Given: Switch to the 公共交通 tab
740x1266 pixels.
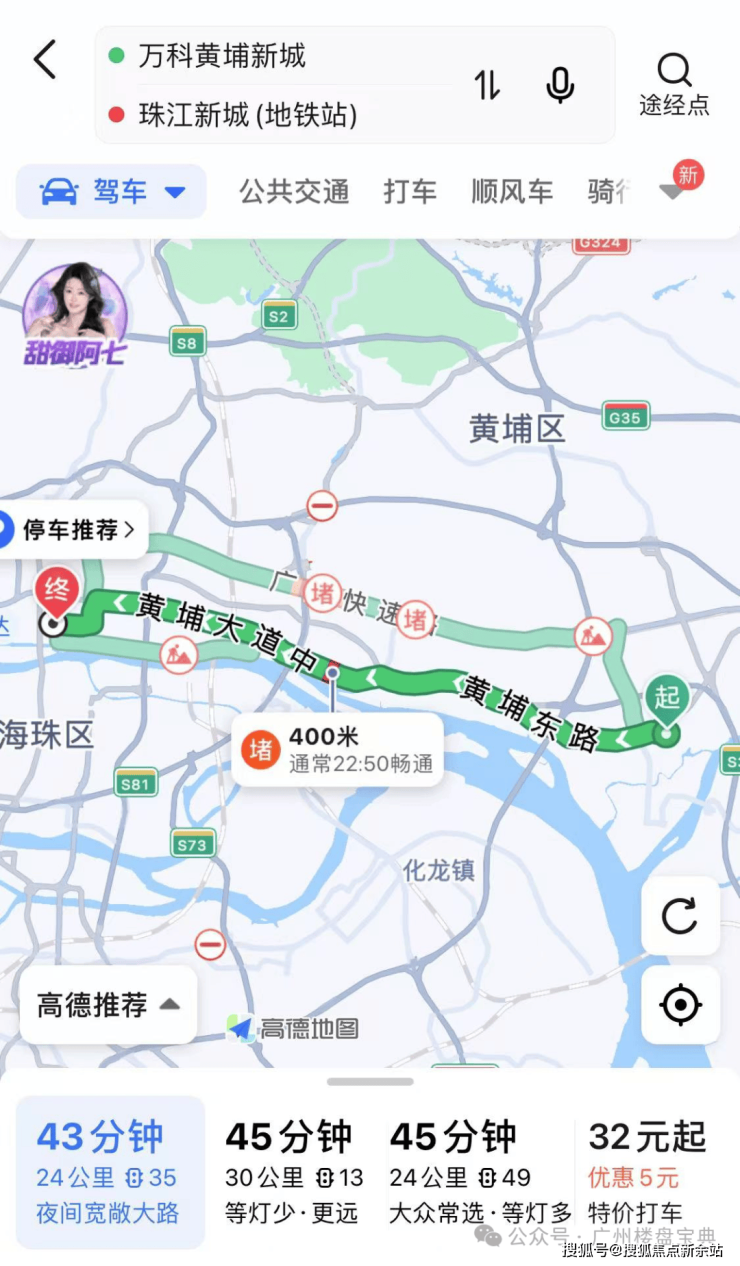Looking at the screenshot, I should 294,191.
